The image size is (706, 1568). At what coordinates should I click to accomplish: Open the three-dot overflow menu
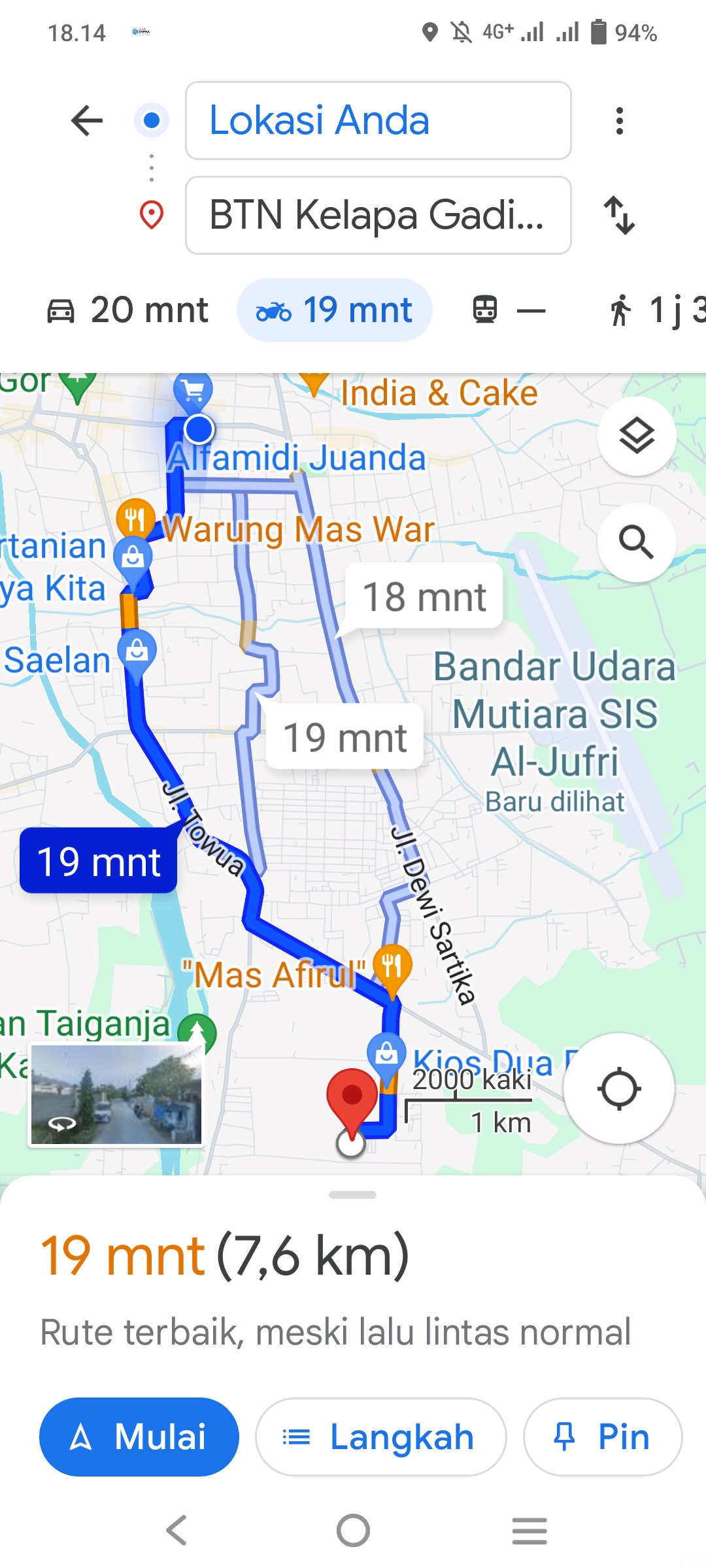click(619, 121)
